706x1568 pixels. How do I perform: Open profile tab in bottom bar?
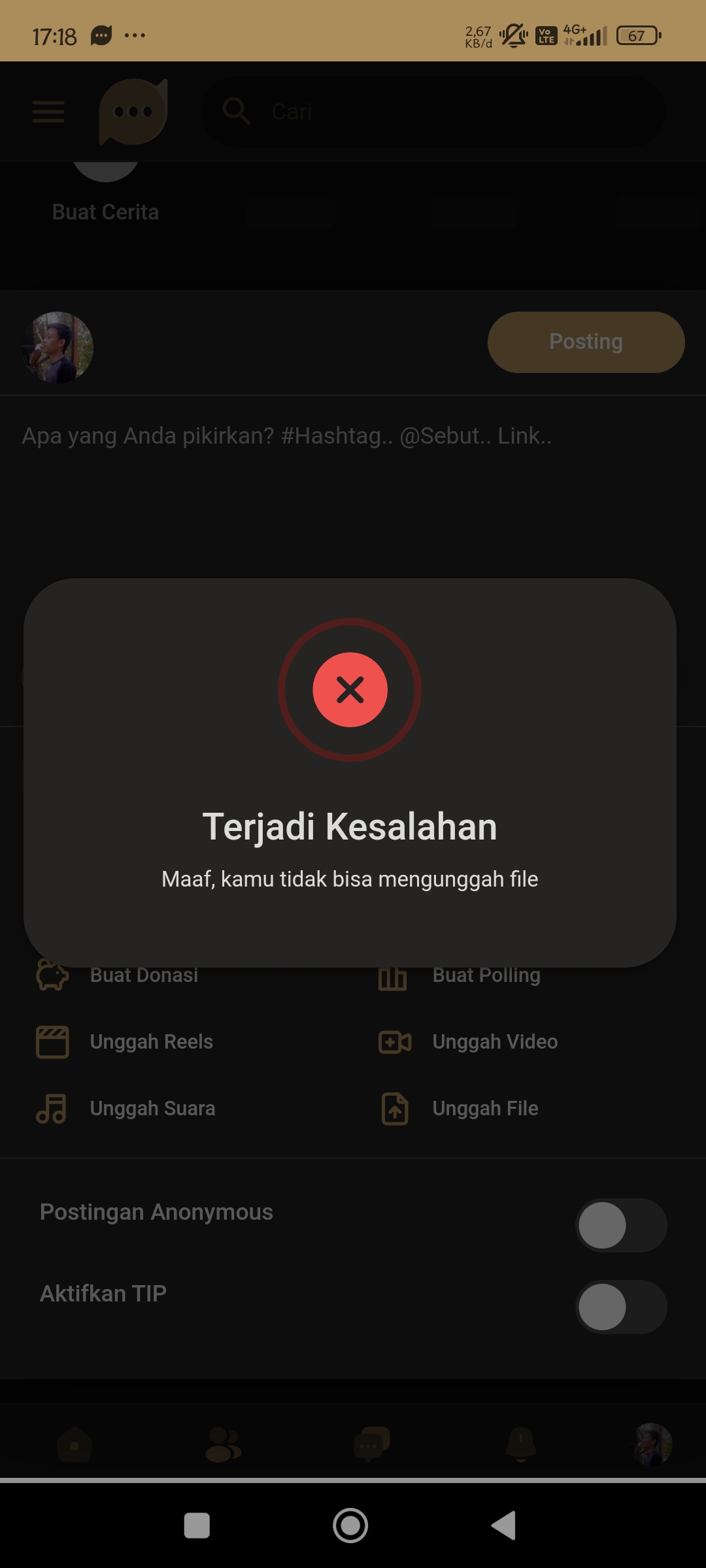pyautogui.click(x=652, y=1444)
